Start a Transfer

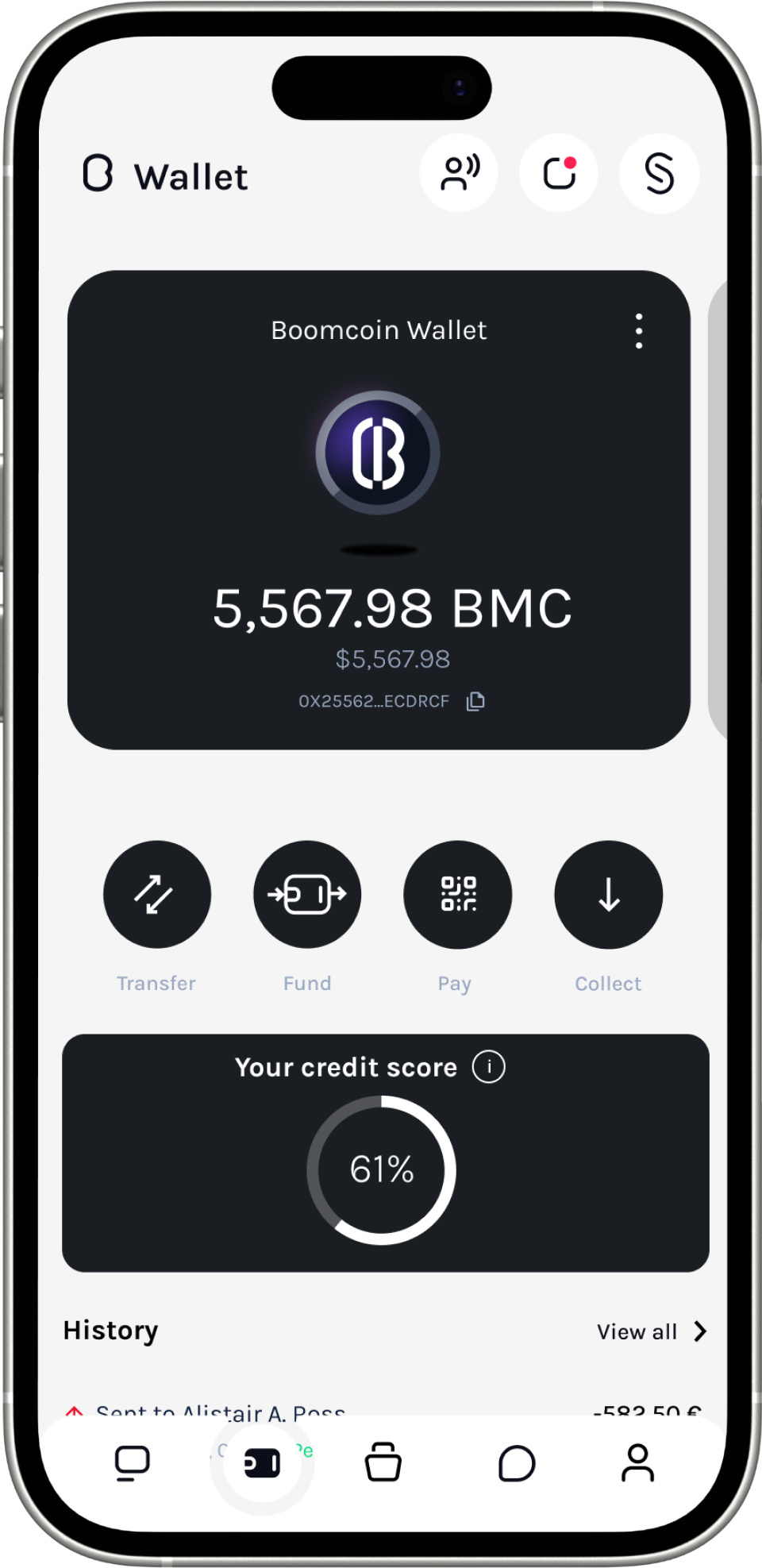click(157, 895)
